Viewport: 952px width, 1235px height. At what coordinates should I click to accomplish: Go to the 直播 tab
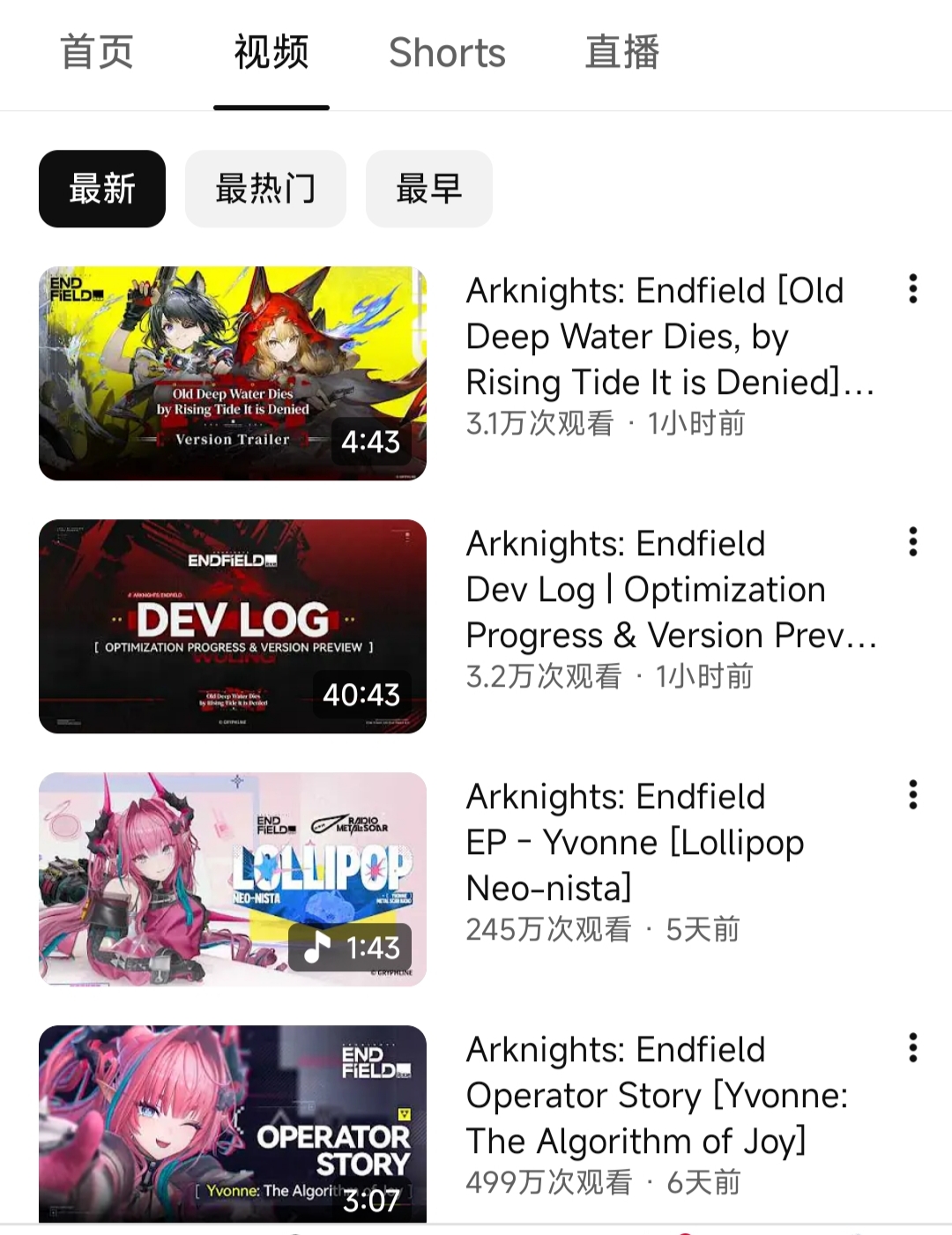point(622,53)
